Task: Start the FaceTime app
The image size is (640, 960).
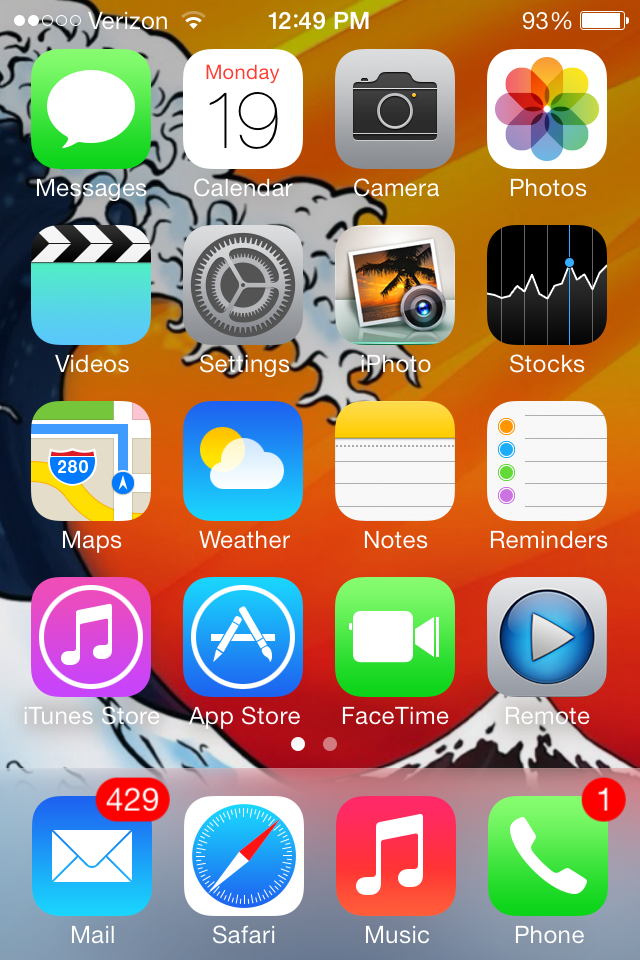Action: point(395,637)
